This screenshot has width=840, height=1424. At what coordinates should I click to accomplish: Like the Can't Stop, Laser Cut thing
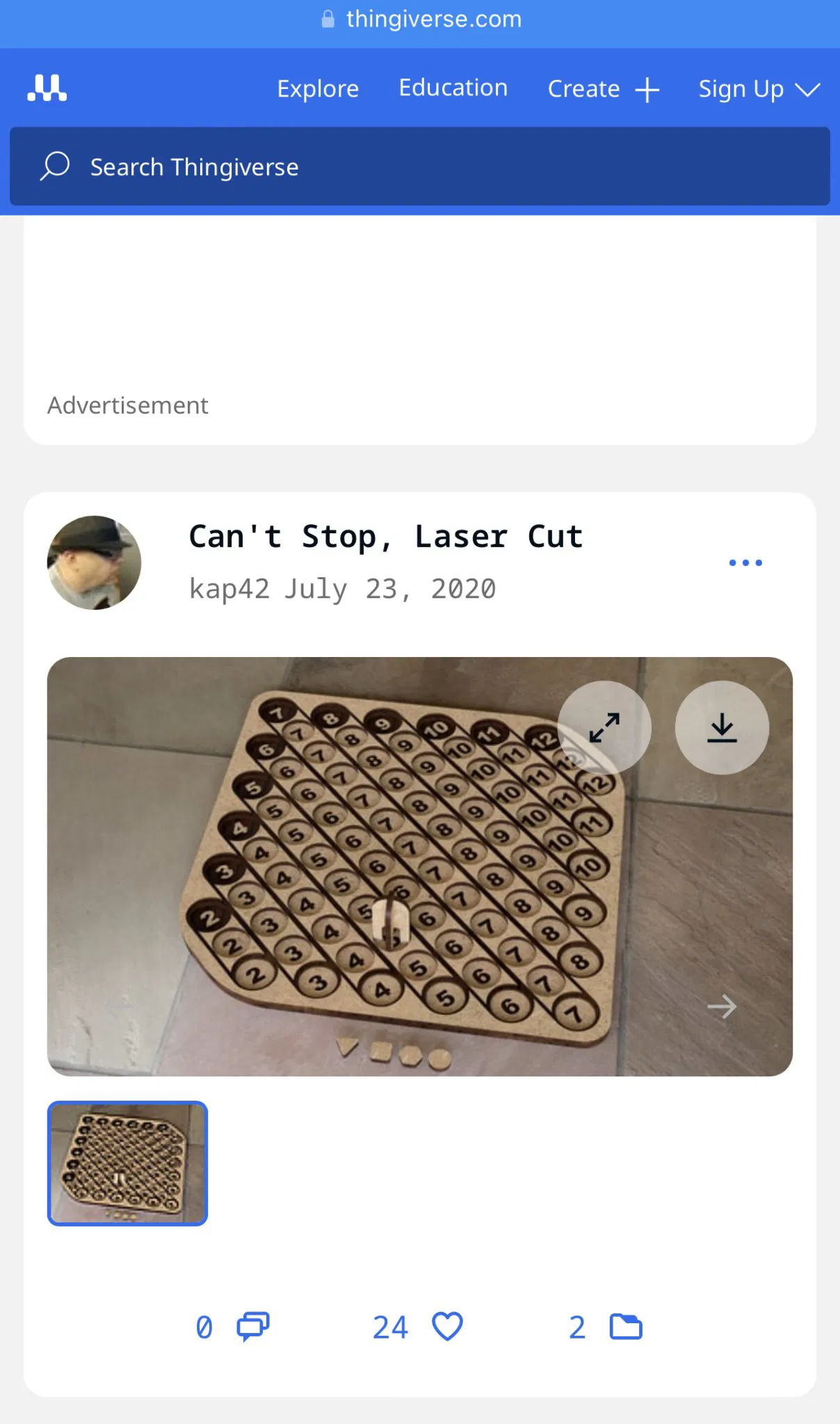tap(447, 1327)
